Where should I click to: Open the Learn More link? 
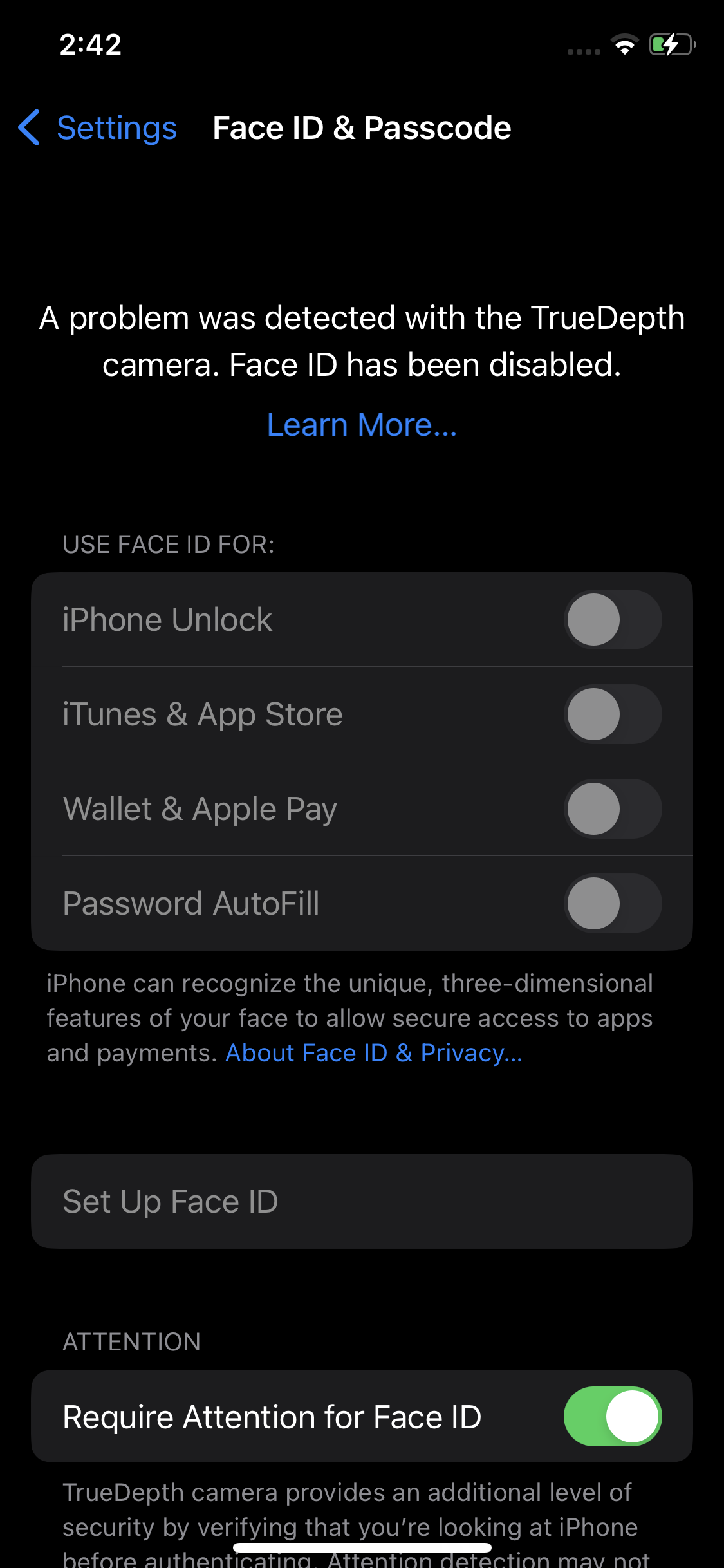(362, 425)
